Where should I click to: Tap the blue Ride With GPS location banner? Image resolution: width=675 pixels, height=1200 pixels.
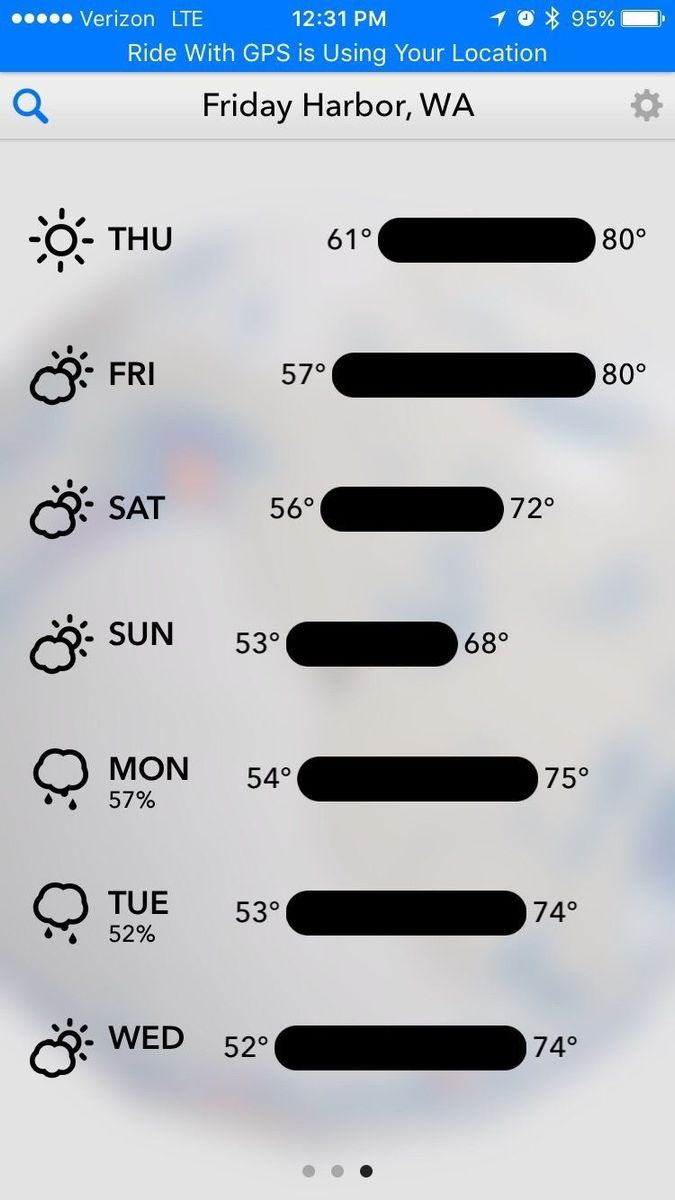click(x=337, y=53)
